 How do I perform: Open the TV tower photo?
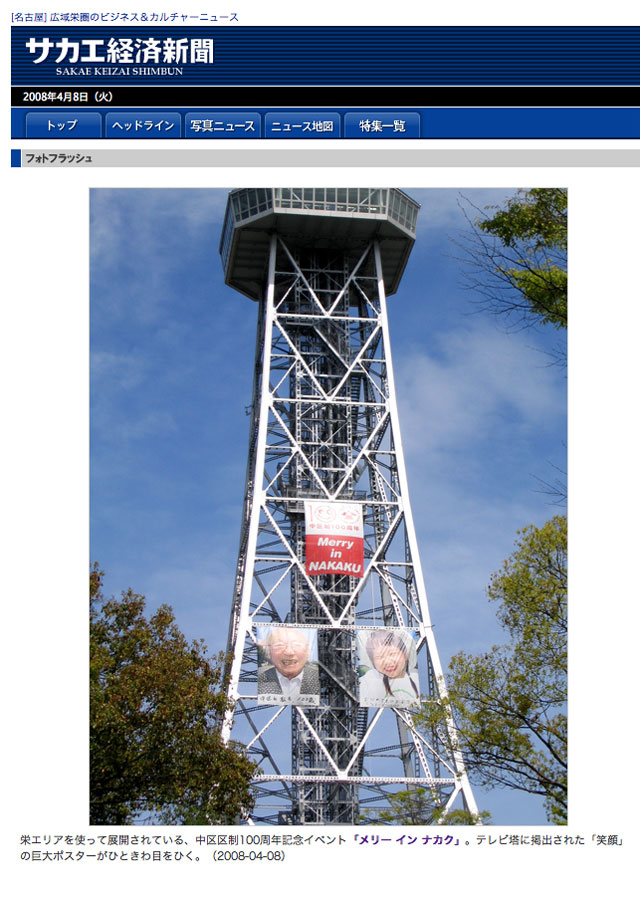pyautogui.click(x=328, y=505)
